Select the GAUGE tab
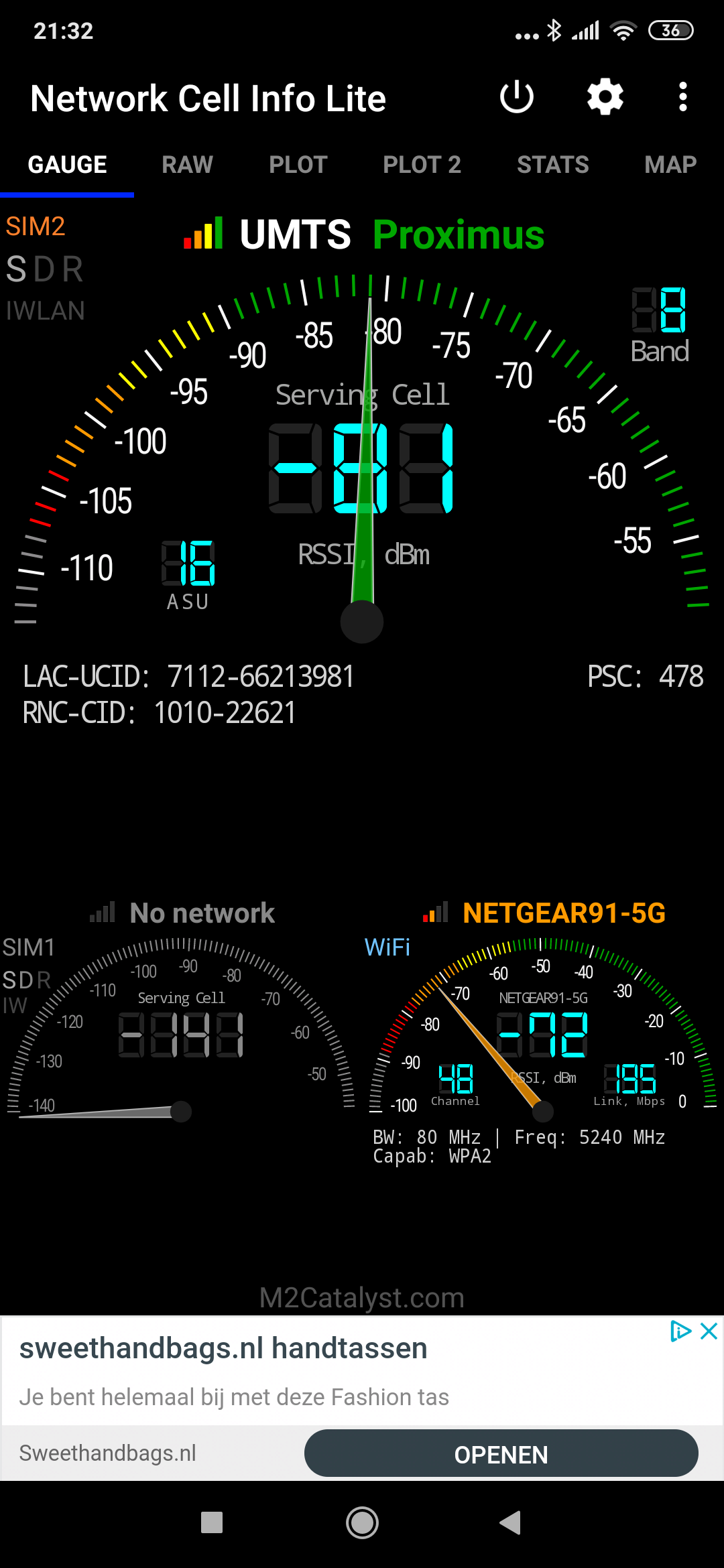724x1568 pixels. [67, 165]
